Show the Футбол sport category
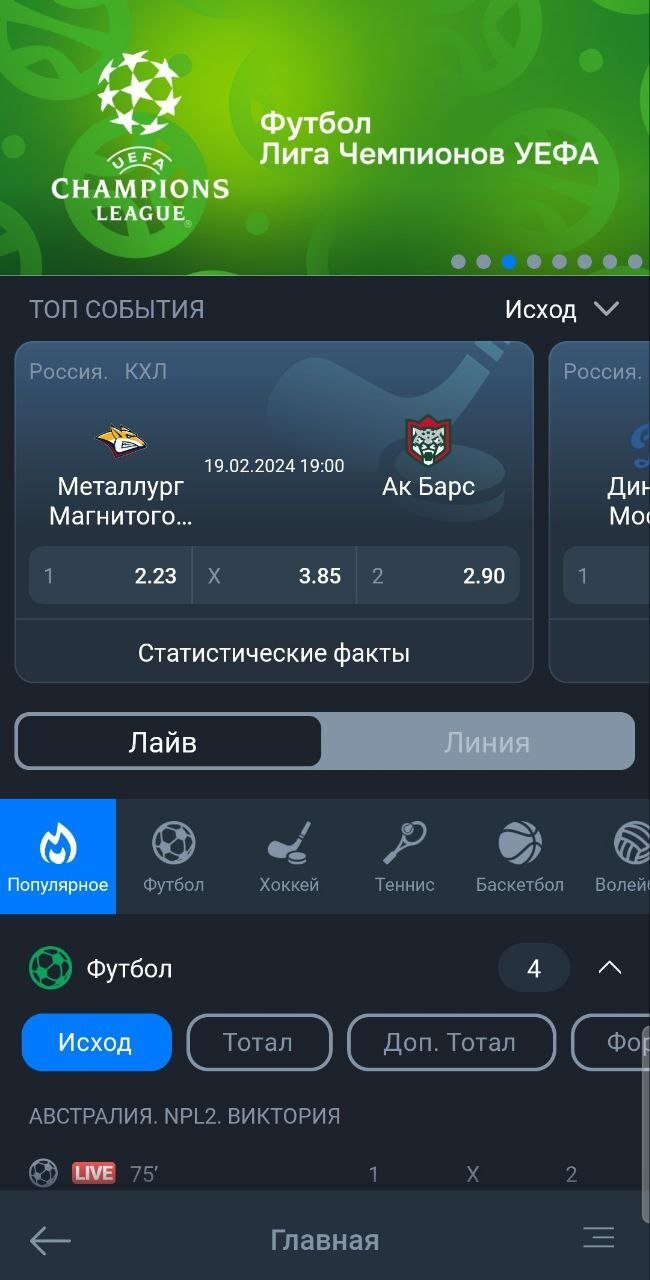This screenshot has width=650, height=1280. coord(173,857)
